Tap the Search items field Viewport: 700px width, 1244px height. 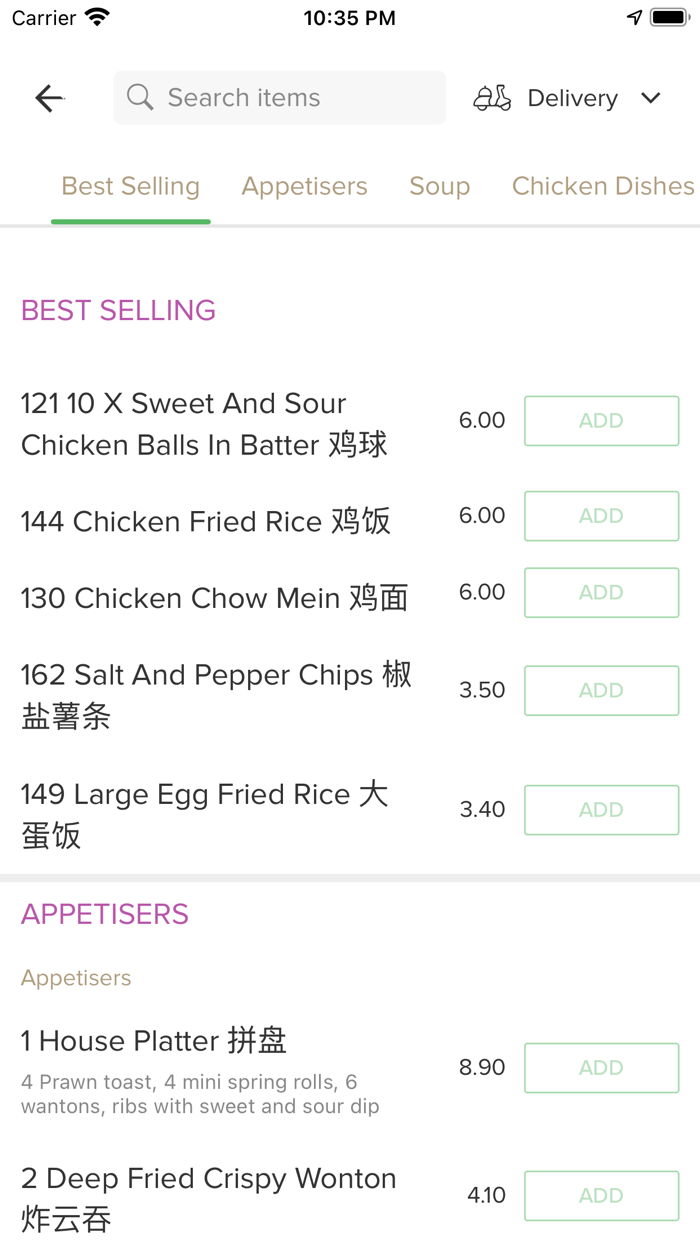[280, 98]
